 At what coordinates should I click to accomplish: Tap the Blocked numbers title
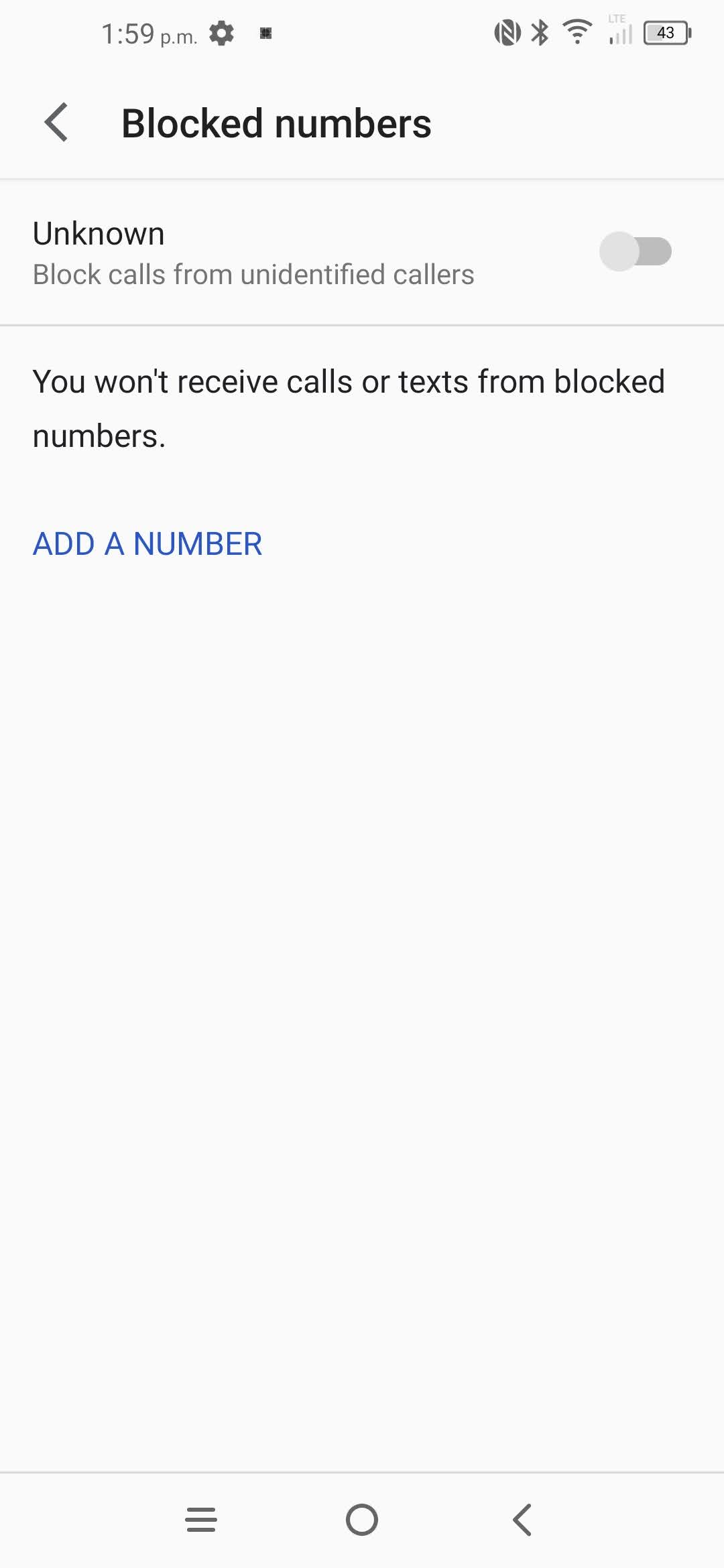coord(276,123)
